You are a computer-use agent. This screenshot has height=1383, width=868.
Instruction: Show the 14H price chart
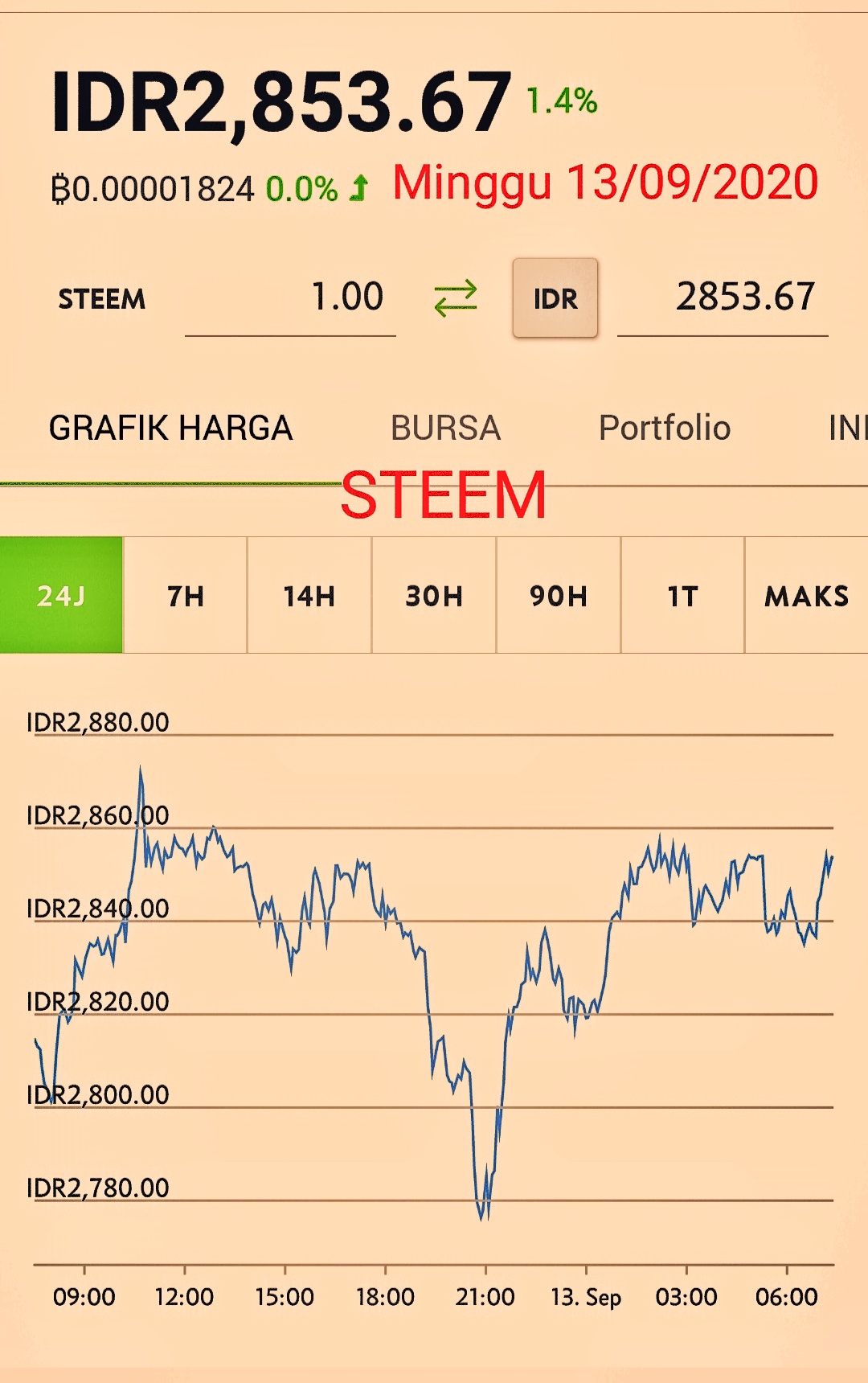pos(309,595)
